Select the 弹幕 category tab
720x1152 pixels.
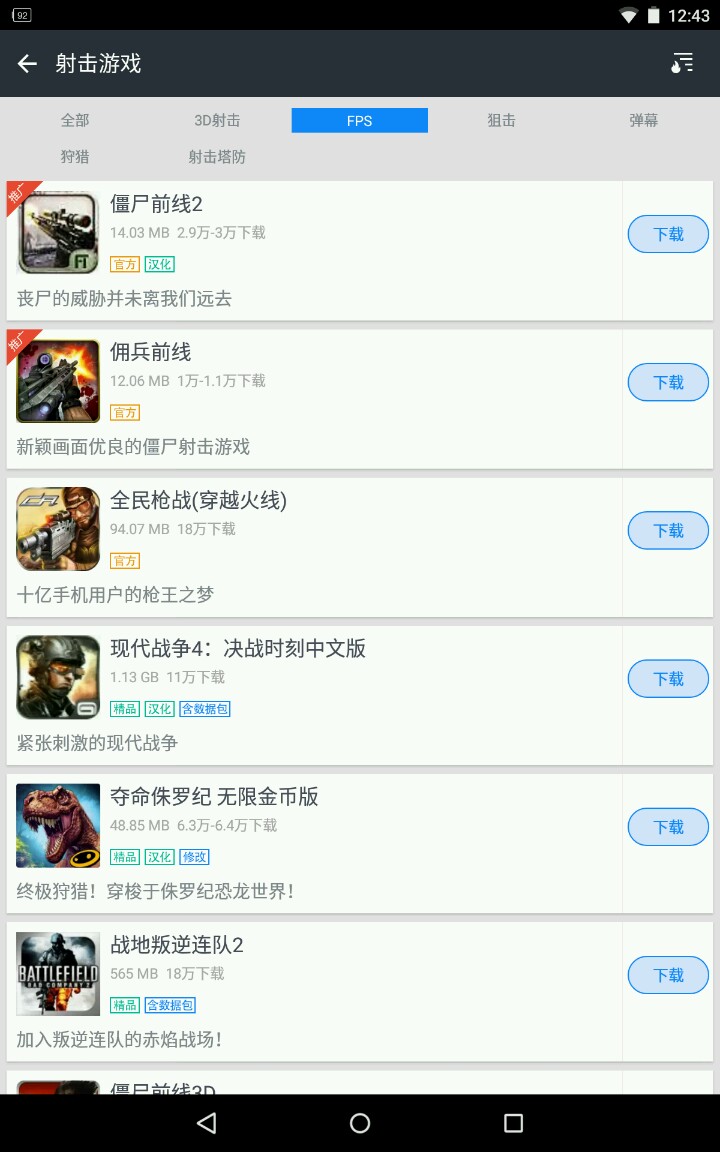[x=643, y=120]
